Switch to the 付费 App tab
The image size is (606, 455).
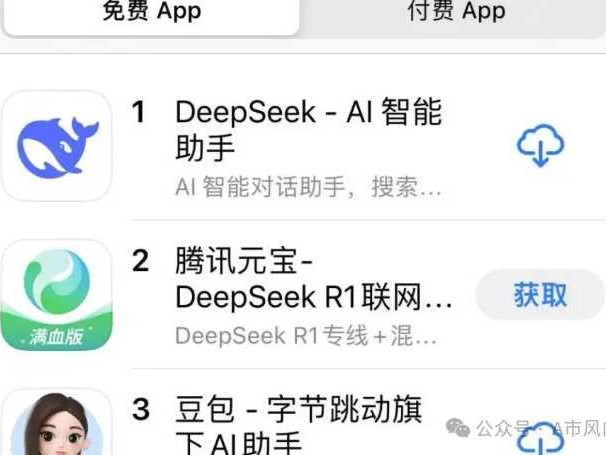(x=456, y=14)
